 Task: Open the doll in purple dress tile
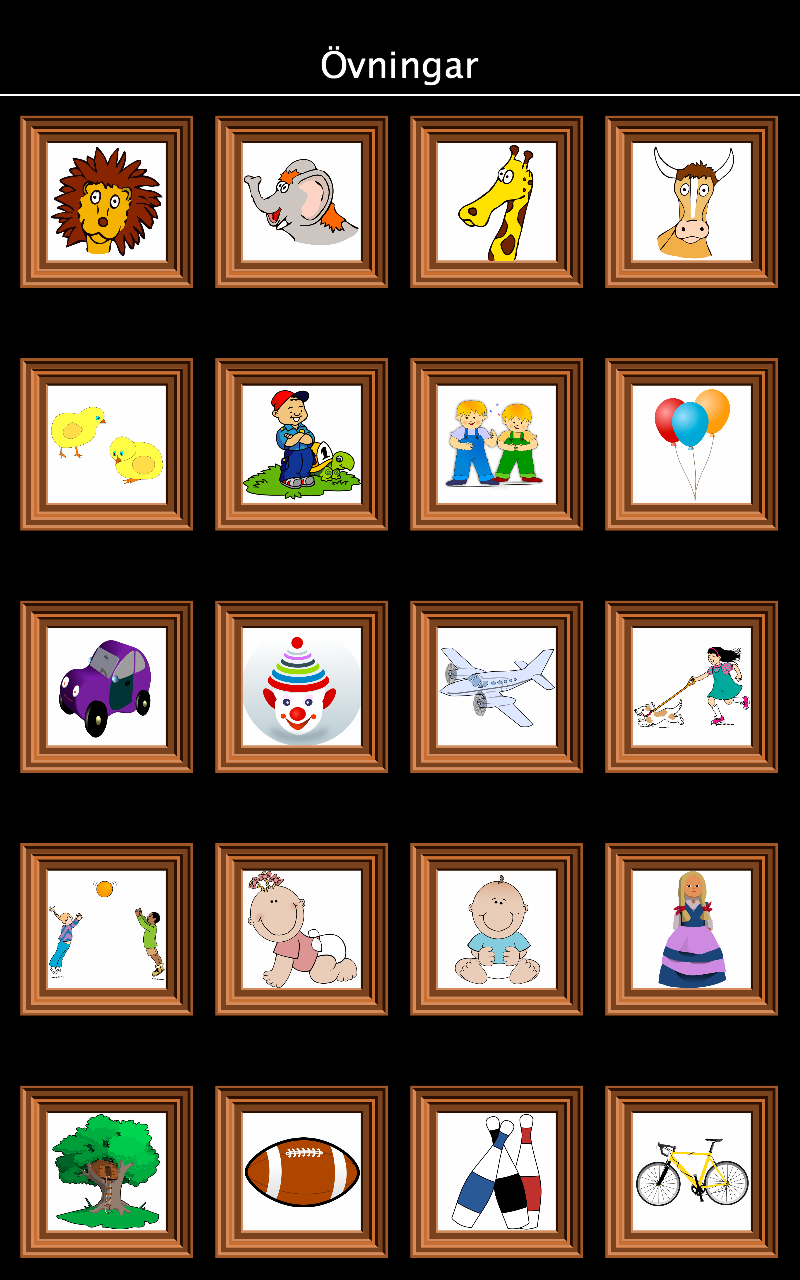click(691, 929)
